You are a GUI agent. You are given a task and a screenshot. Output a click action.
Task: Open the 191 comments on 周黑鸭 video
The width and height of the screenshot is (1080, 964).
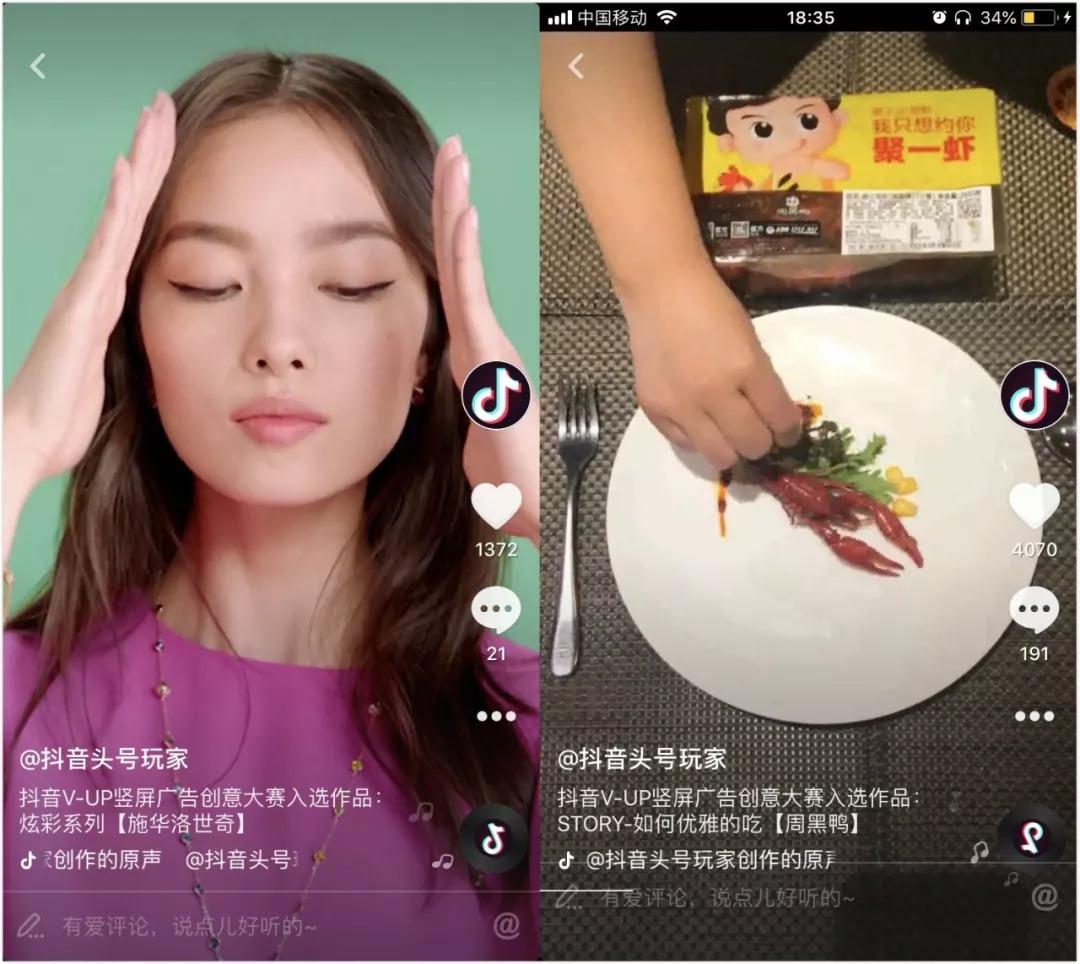[1034, 612]
